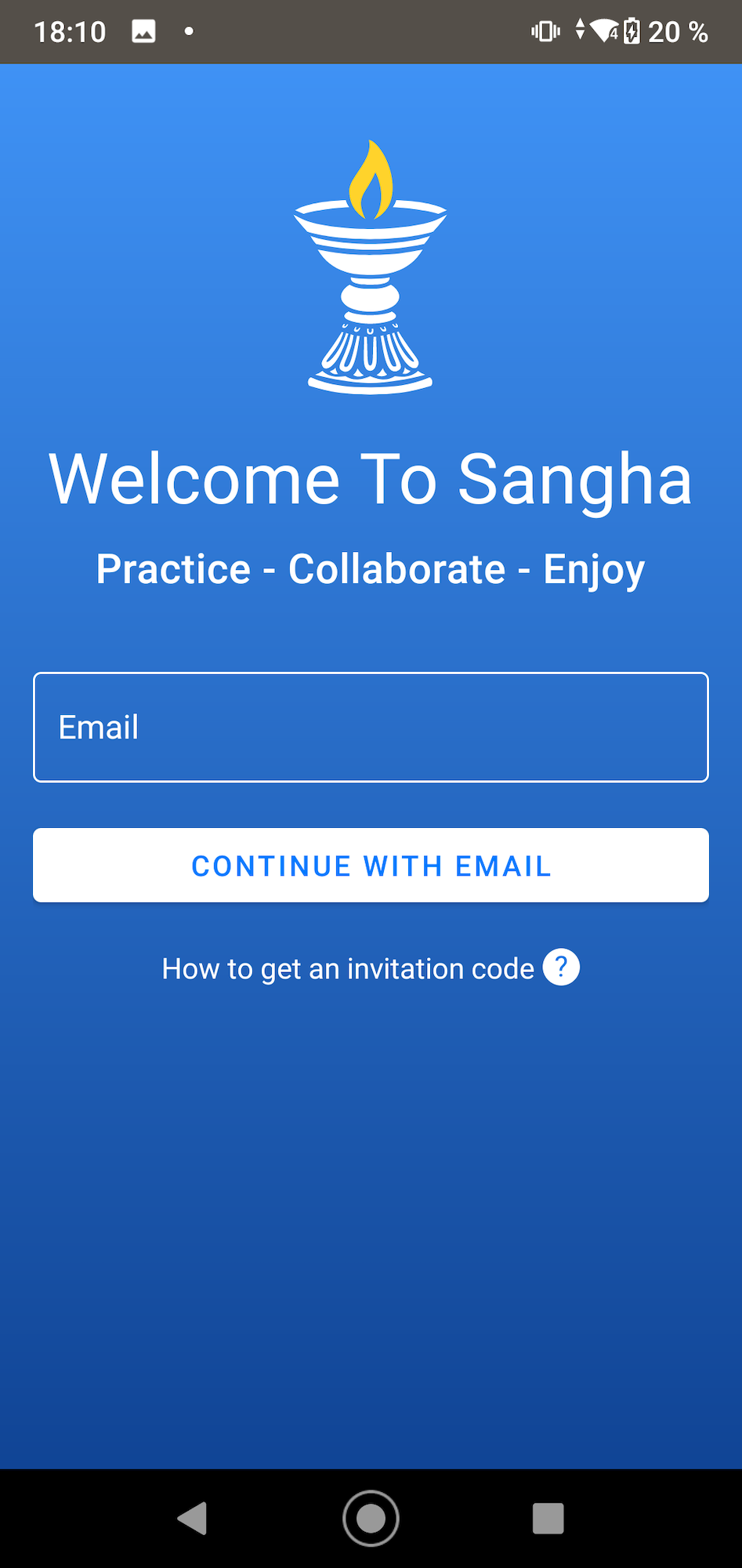Open the invitation code help icon

561,967
